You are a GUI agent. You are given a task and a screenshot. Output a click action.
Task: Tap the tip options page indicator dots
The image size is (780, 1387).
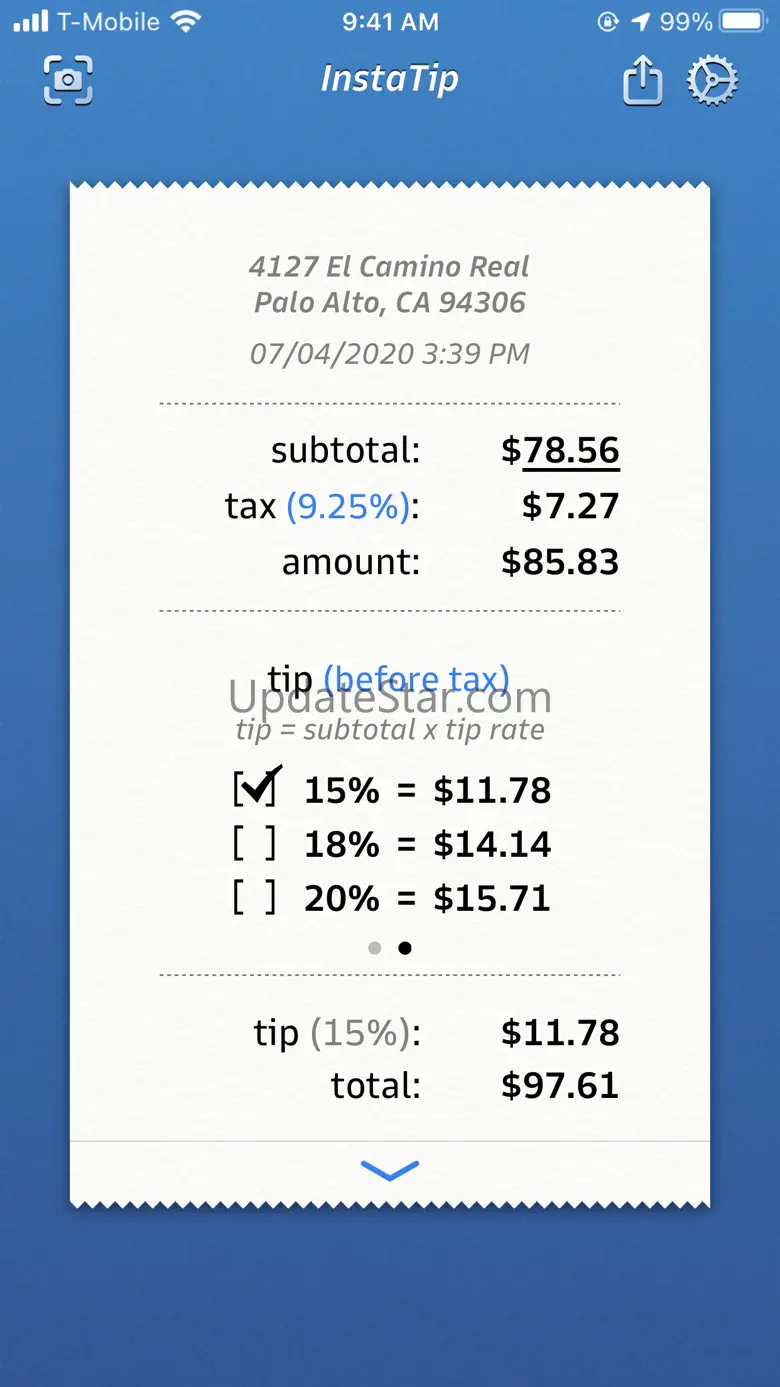[389, 948]
